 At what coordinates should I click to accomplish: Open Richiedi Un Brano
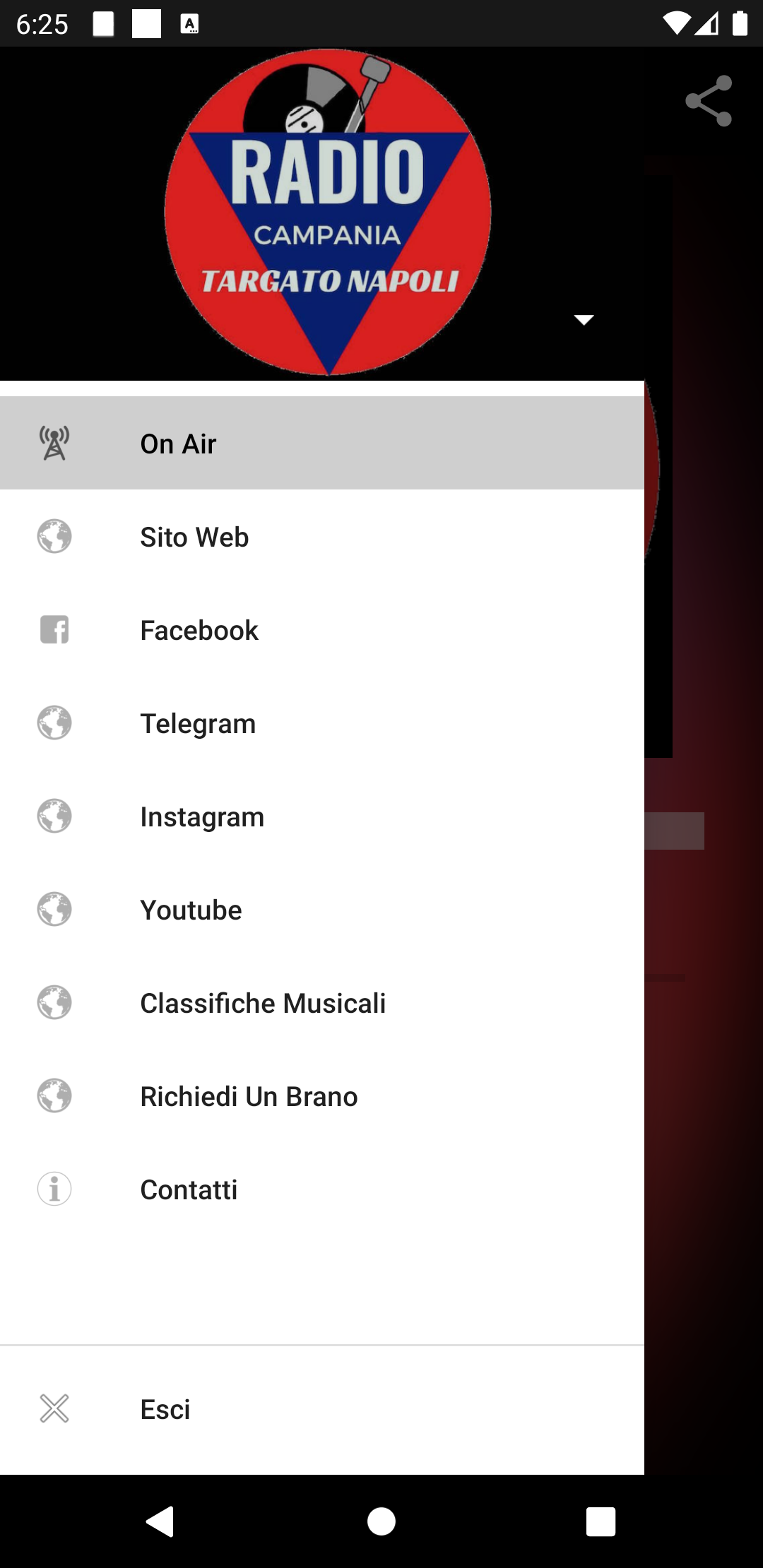click(x=322, y=1095)
